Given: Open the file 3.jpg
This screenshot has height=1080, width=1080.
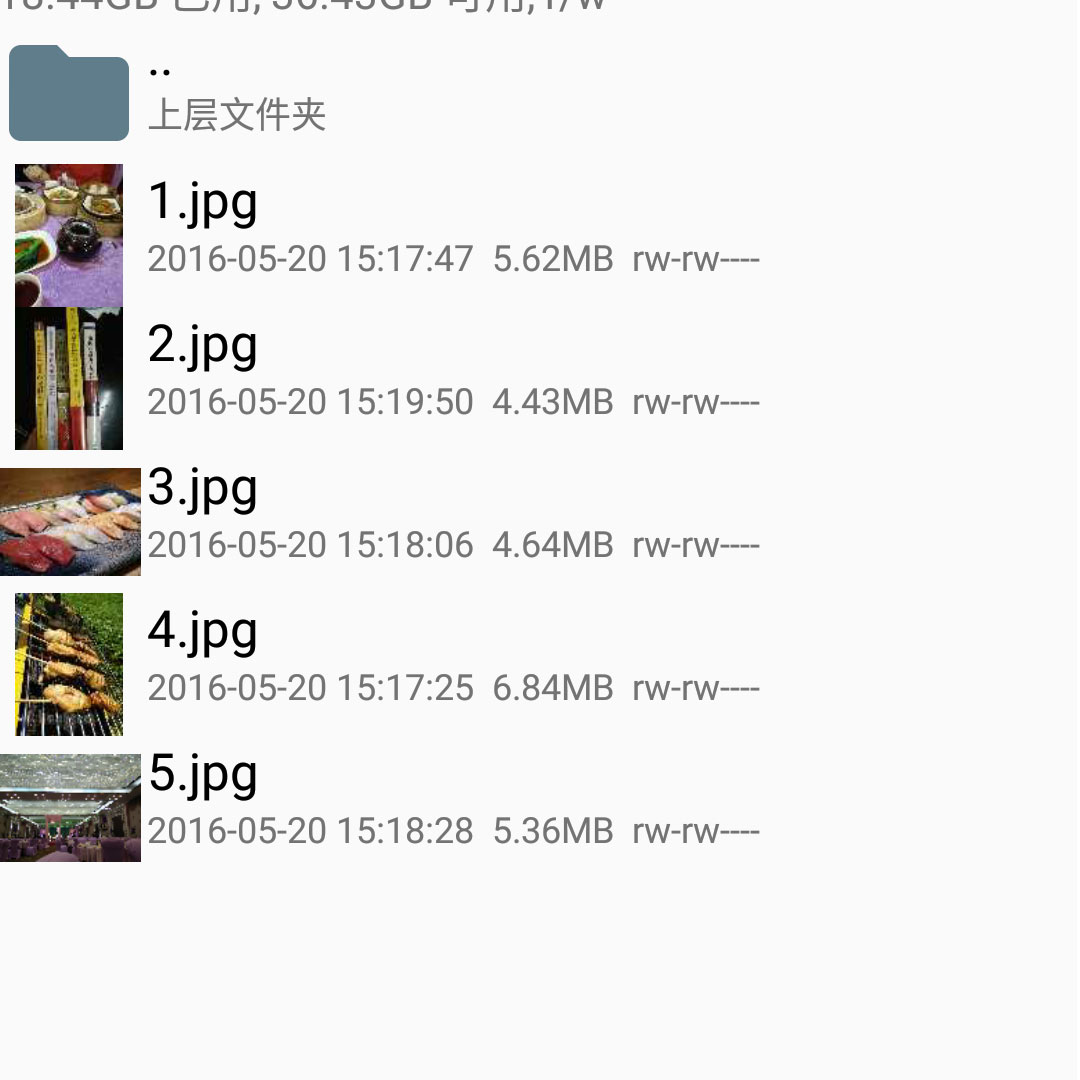Looking at the screenshot, I should coord(203,488).
